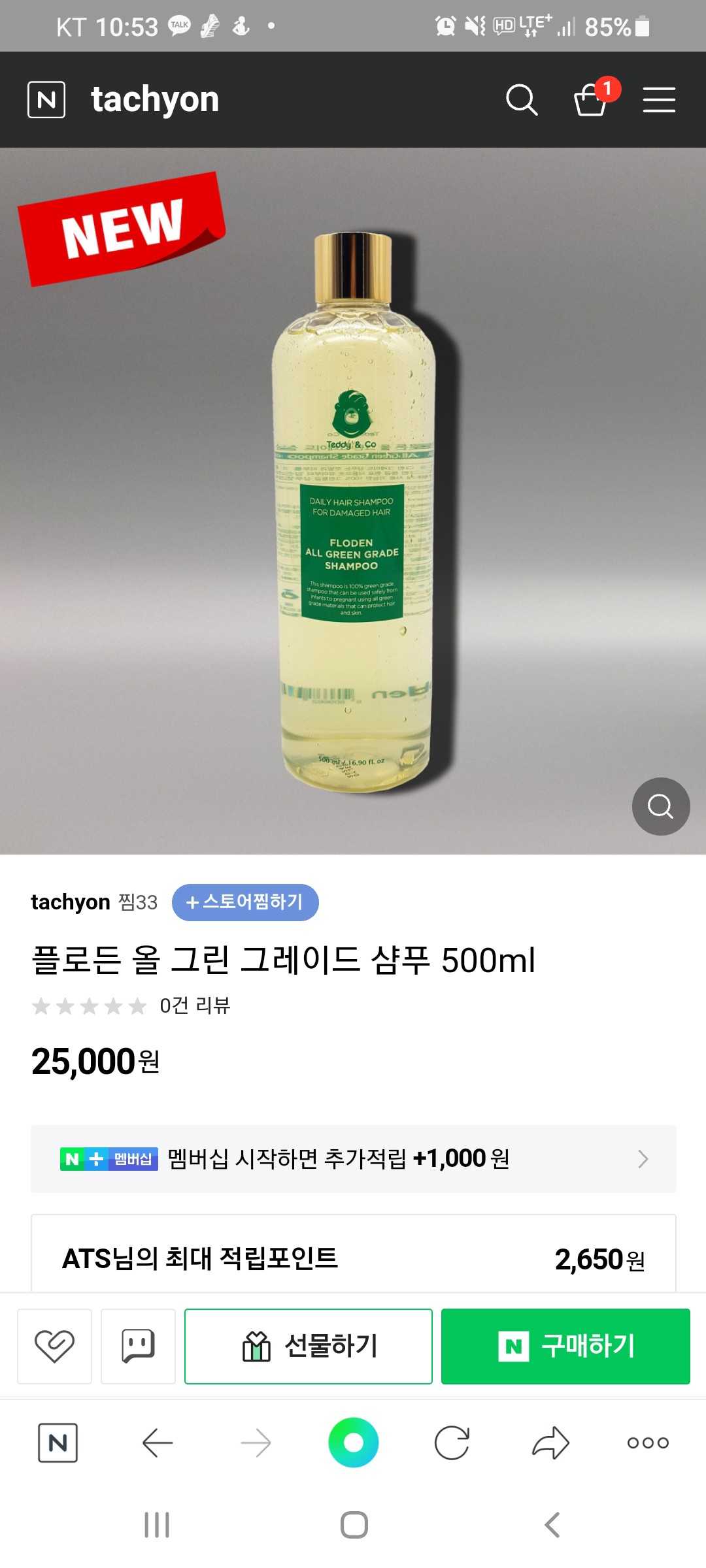
Task: Open the browser more options dots
Action: 648,1443
